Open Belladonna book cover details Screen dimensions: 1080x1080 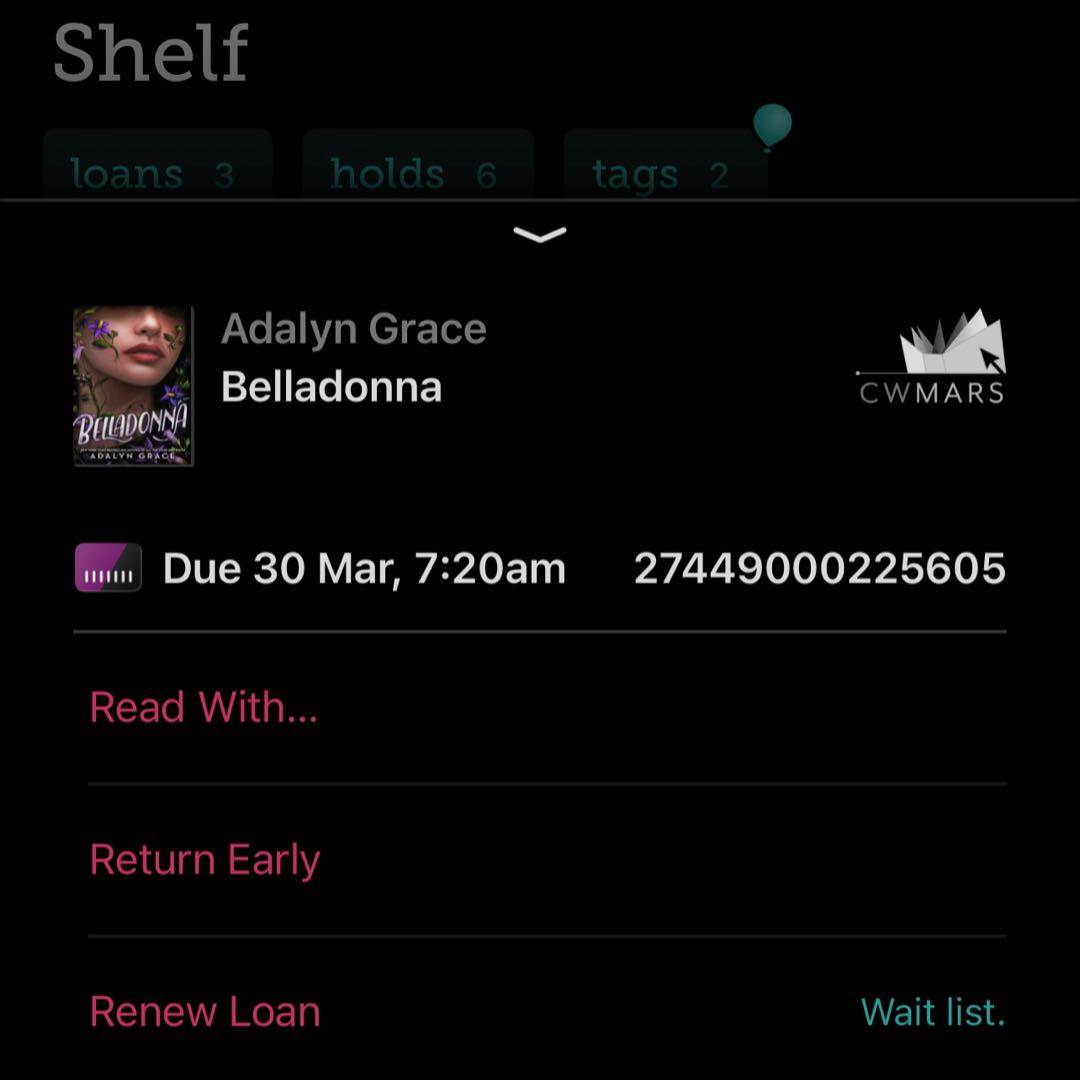pos(133,386)
